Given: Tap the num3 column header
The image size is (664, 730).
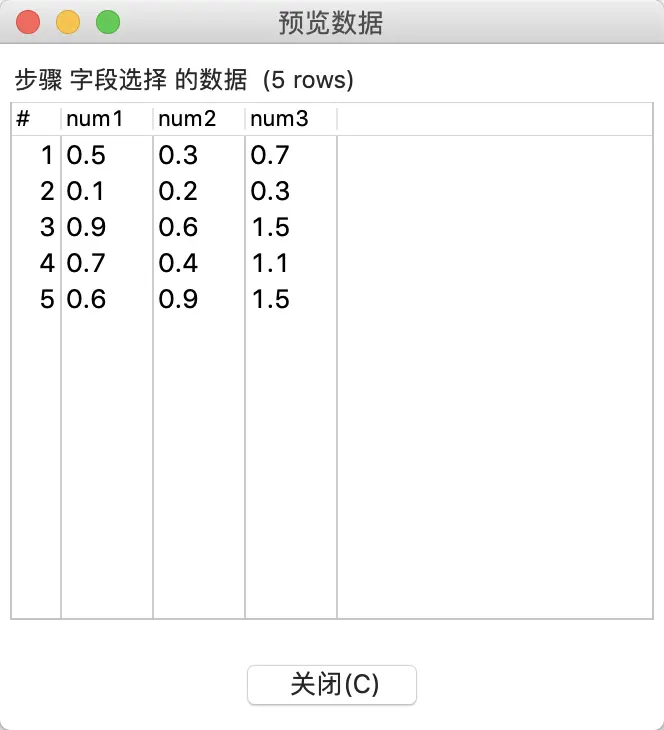Looking at the screenshot, I should 290,120.
